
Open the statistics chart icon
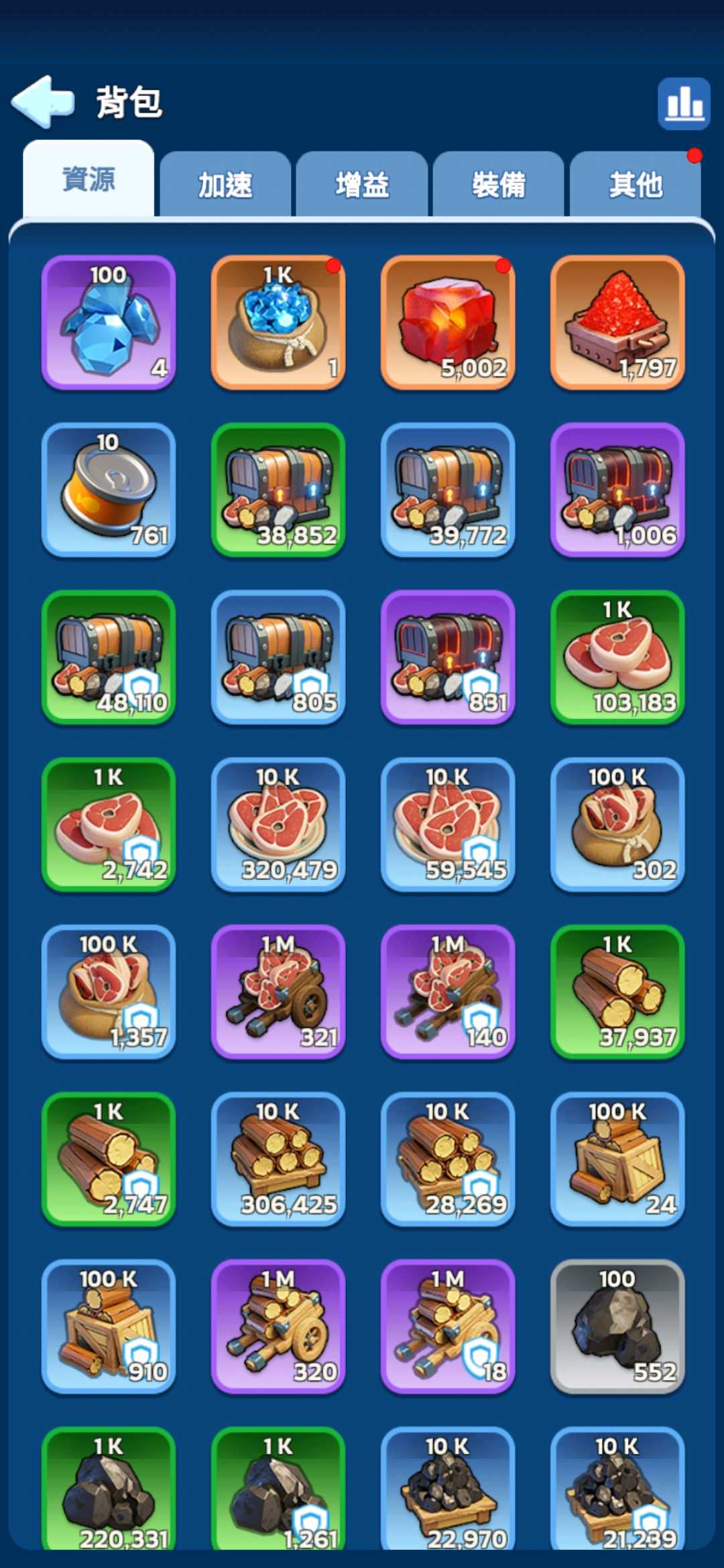click(684, 103)
